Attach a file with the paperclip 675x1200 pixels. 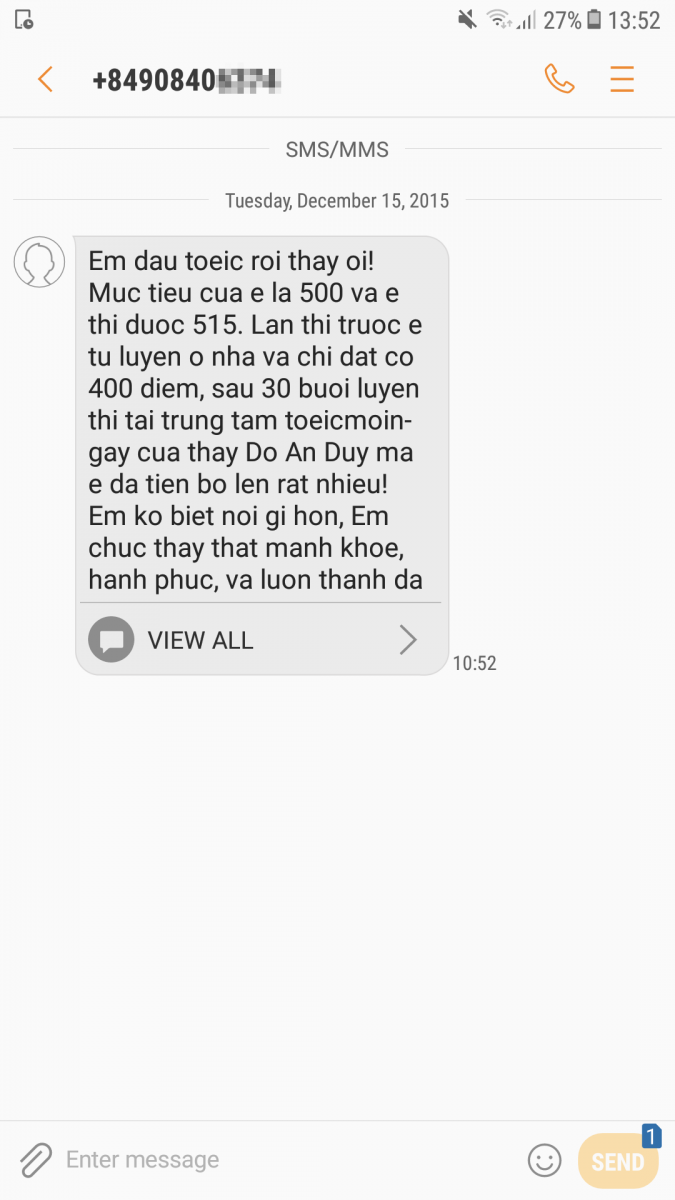[x=36, y=1160]
